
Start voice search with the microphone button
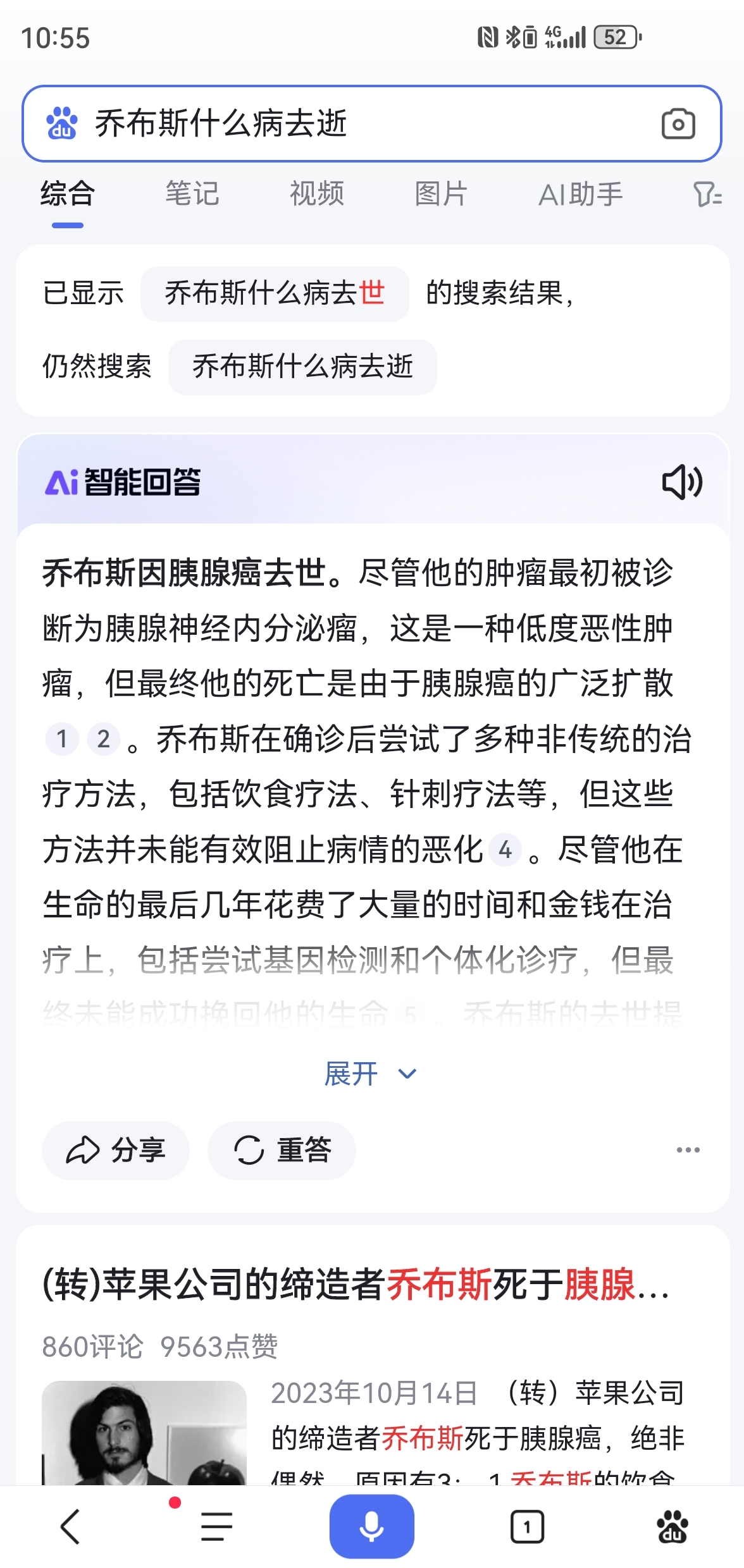click(x=371, y=1527)
